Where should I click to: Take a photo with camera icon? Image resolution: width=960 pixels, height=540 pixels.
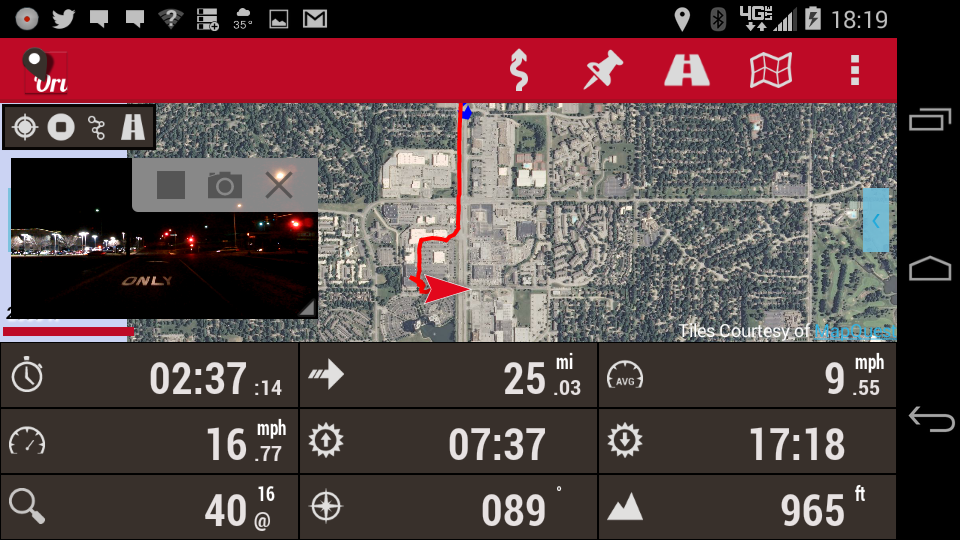tap(225, 184)
